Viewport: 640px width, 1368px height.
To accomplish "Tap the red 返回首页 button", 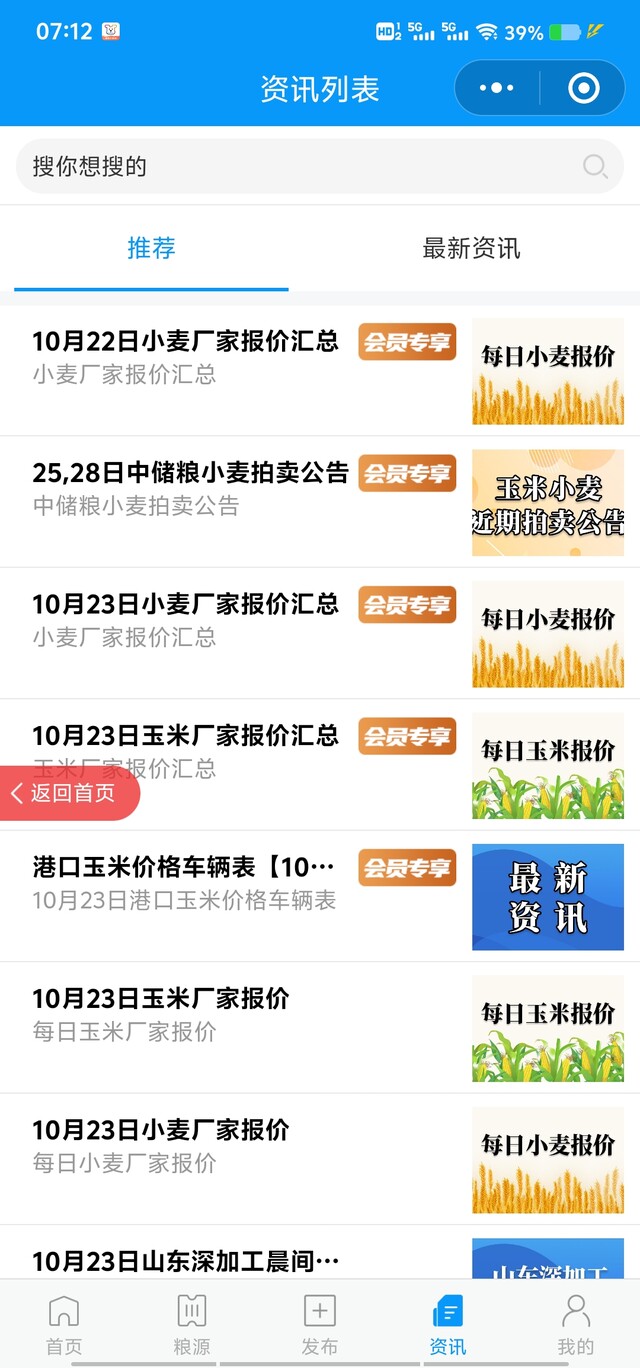I will [x=70, y=793].
